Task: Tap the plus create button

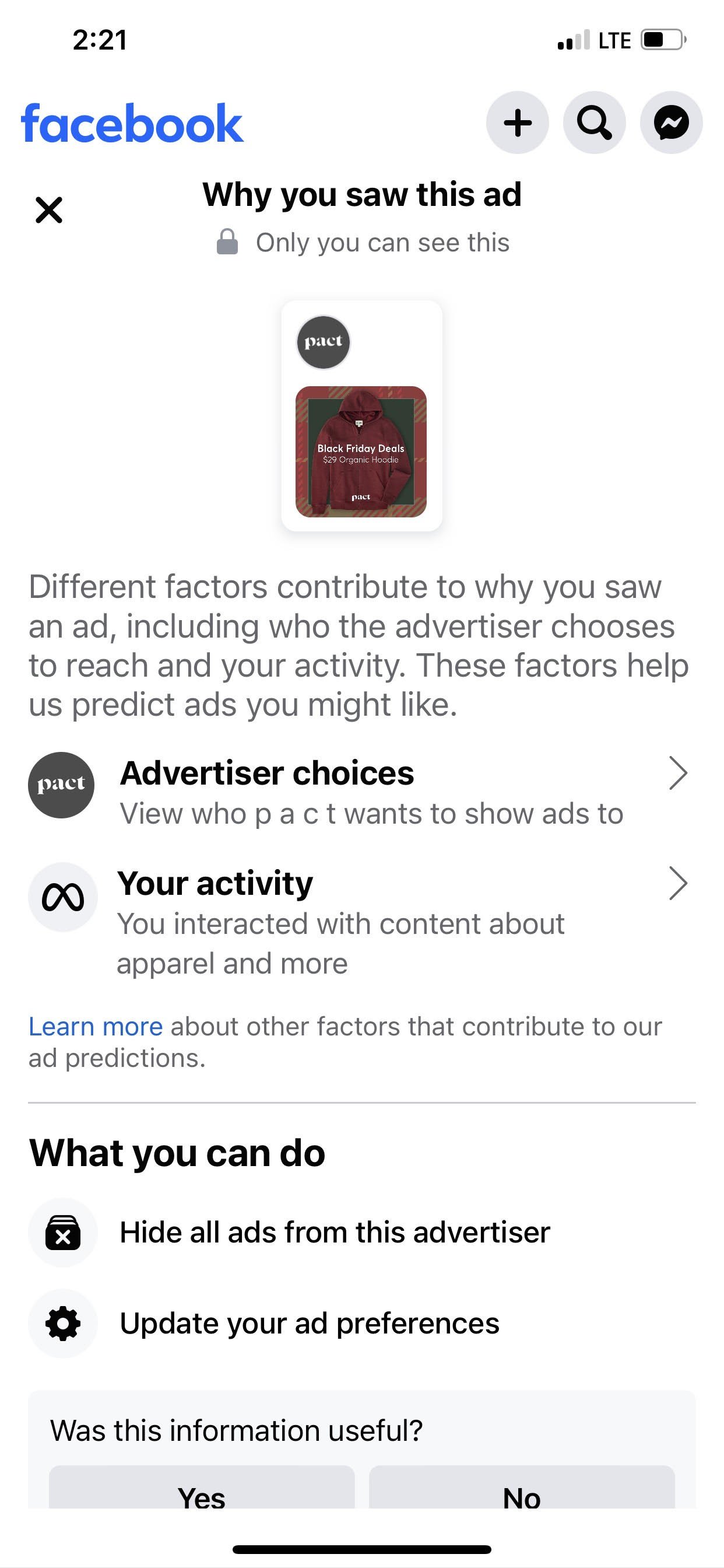Action: pos(518,123)
